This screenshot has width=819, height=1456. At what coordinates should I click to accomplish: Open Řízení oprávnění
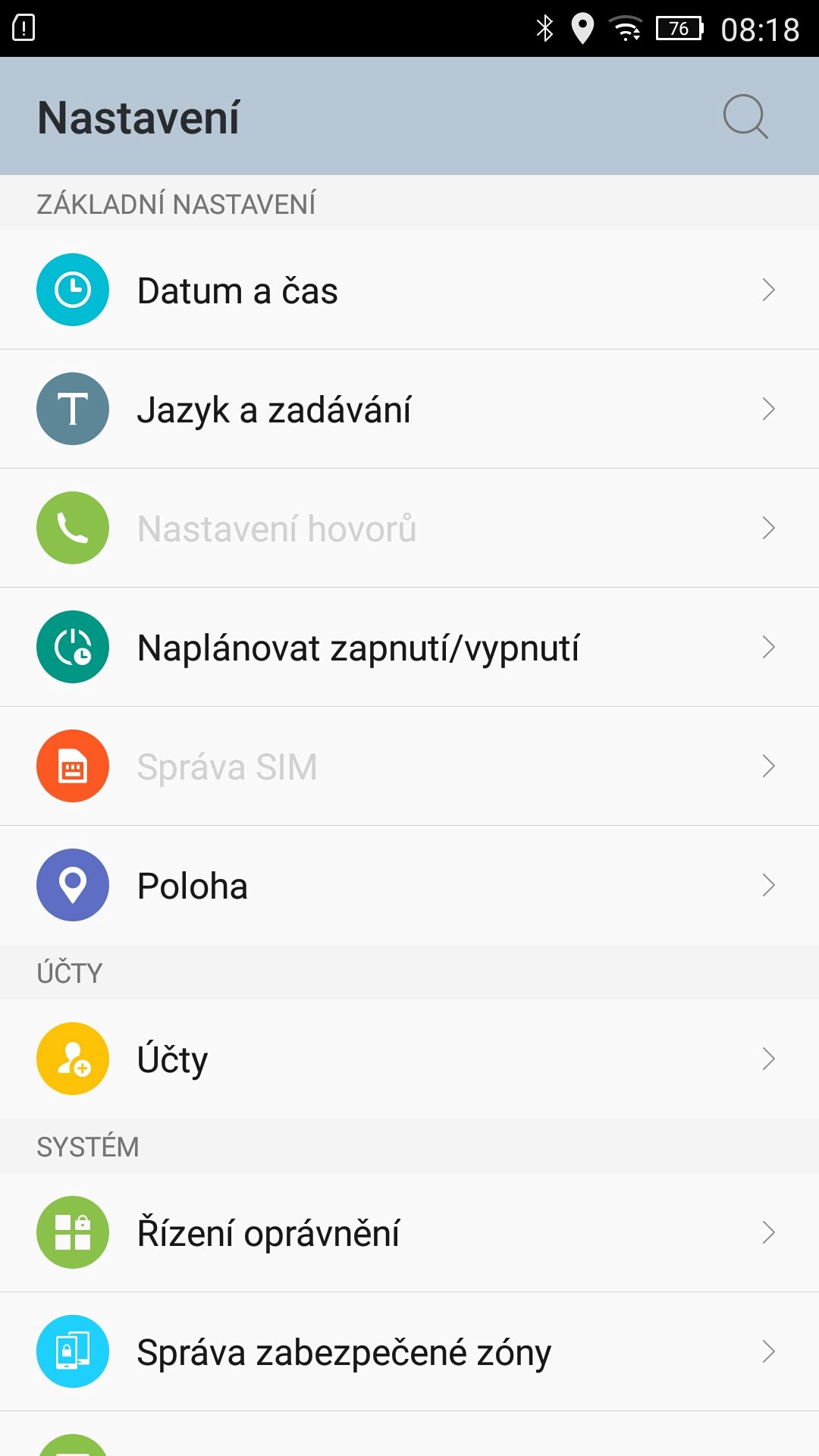pyautogui.click(x=409, y=1232)
